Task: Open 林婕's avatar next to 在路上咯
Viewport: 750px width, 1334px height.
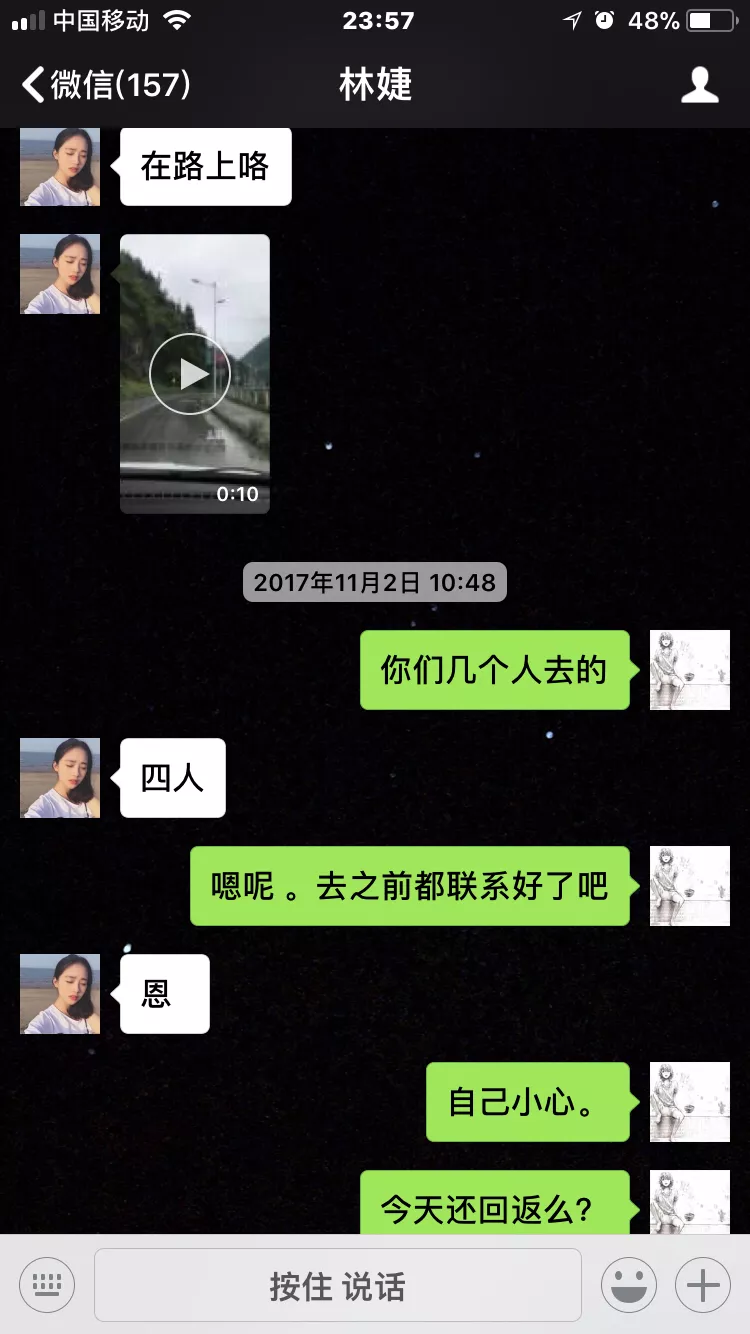Action: tap(60, 167)
